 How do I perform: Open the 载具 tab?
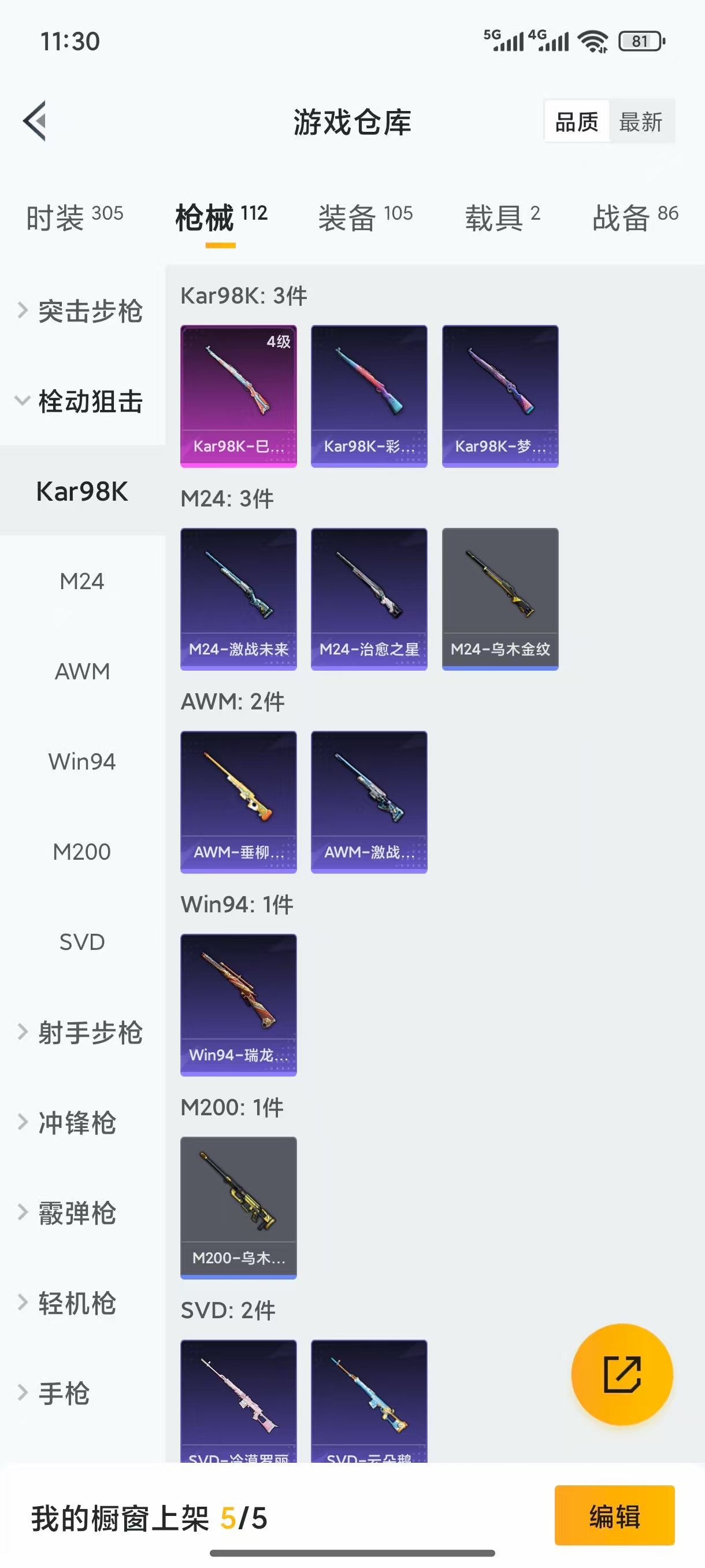(502, 217)
